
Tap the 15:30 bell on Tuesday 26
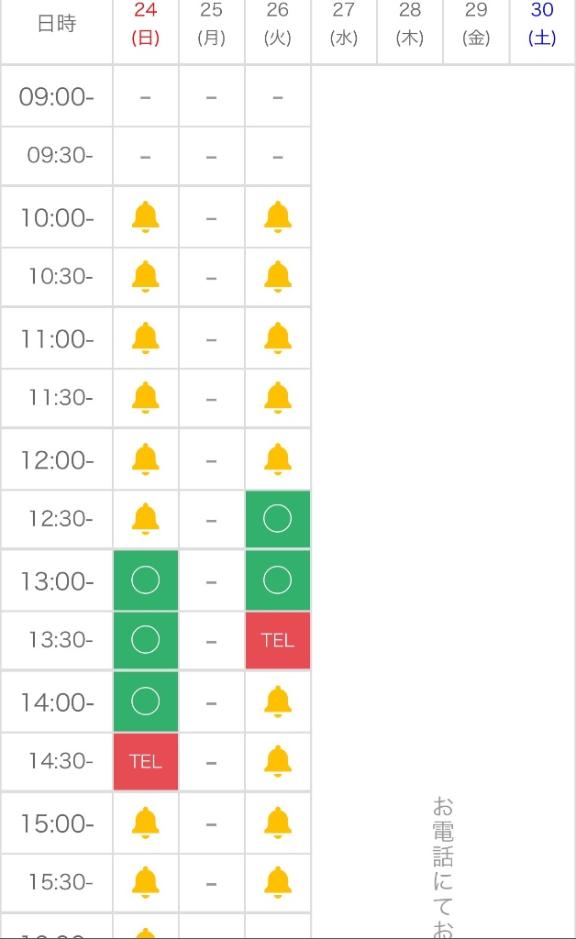(278, 883)
